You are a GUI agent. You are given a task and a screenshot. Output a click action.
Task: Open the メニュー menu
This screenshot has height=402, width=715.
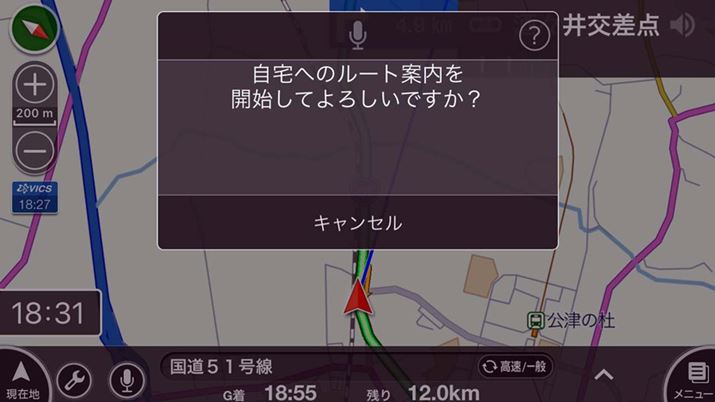click(694, 380)
